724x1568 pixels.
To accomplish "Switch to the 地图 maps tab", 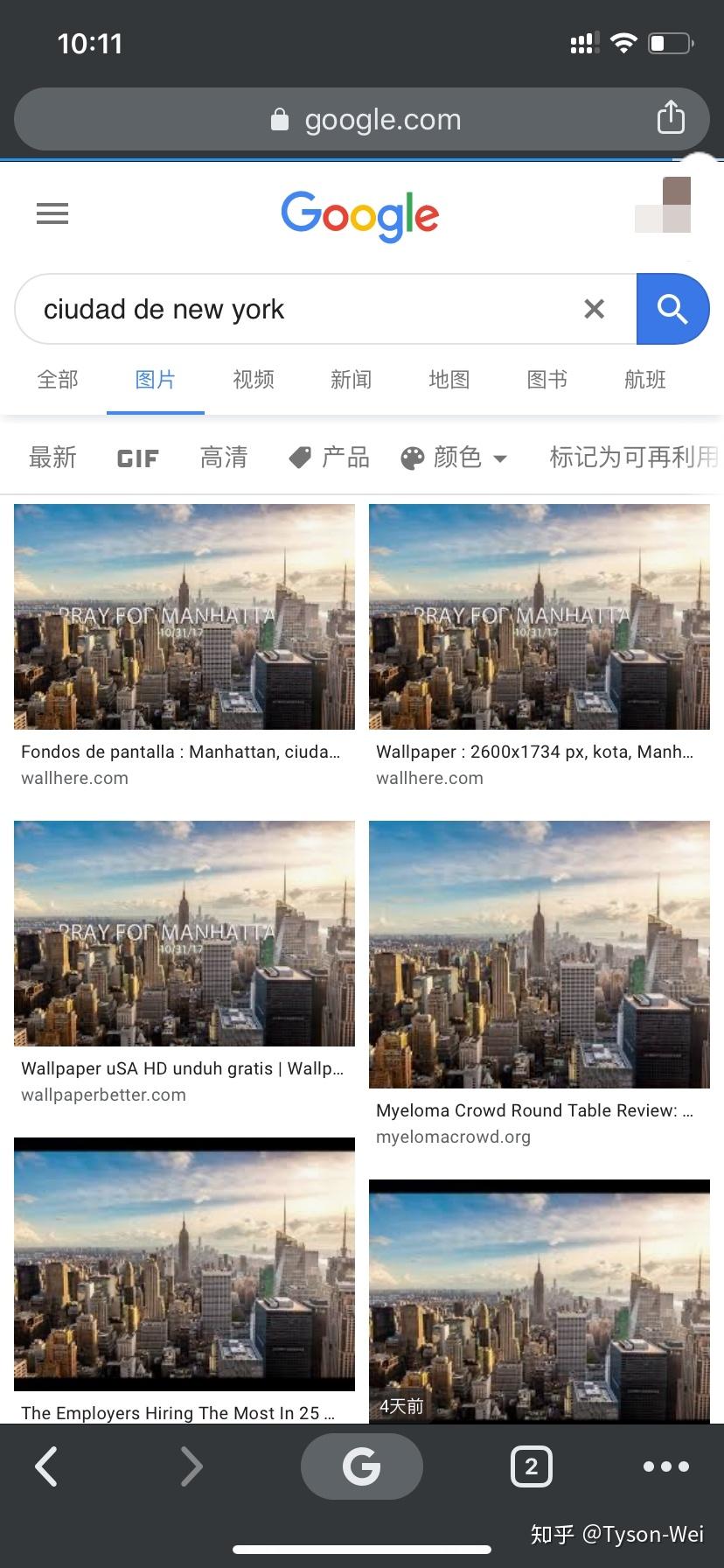I will coord(449,379).
